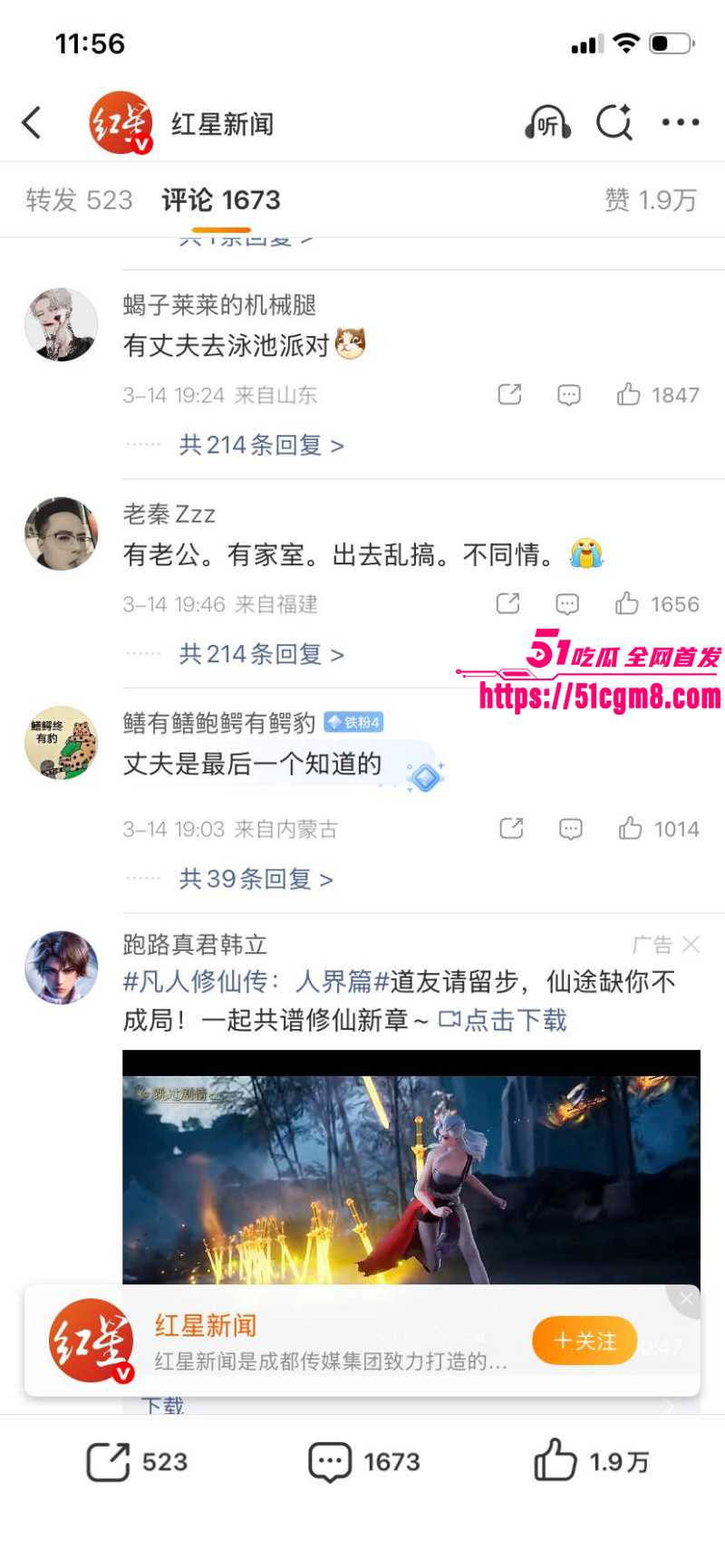725x1568 pixels.
Task: Like the post with the 1.9万 thumbs-up
Action: click(x=591, y=1460)
